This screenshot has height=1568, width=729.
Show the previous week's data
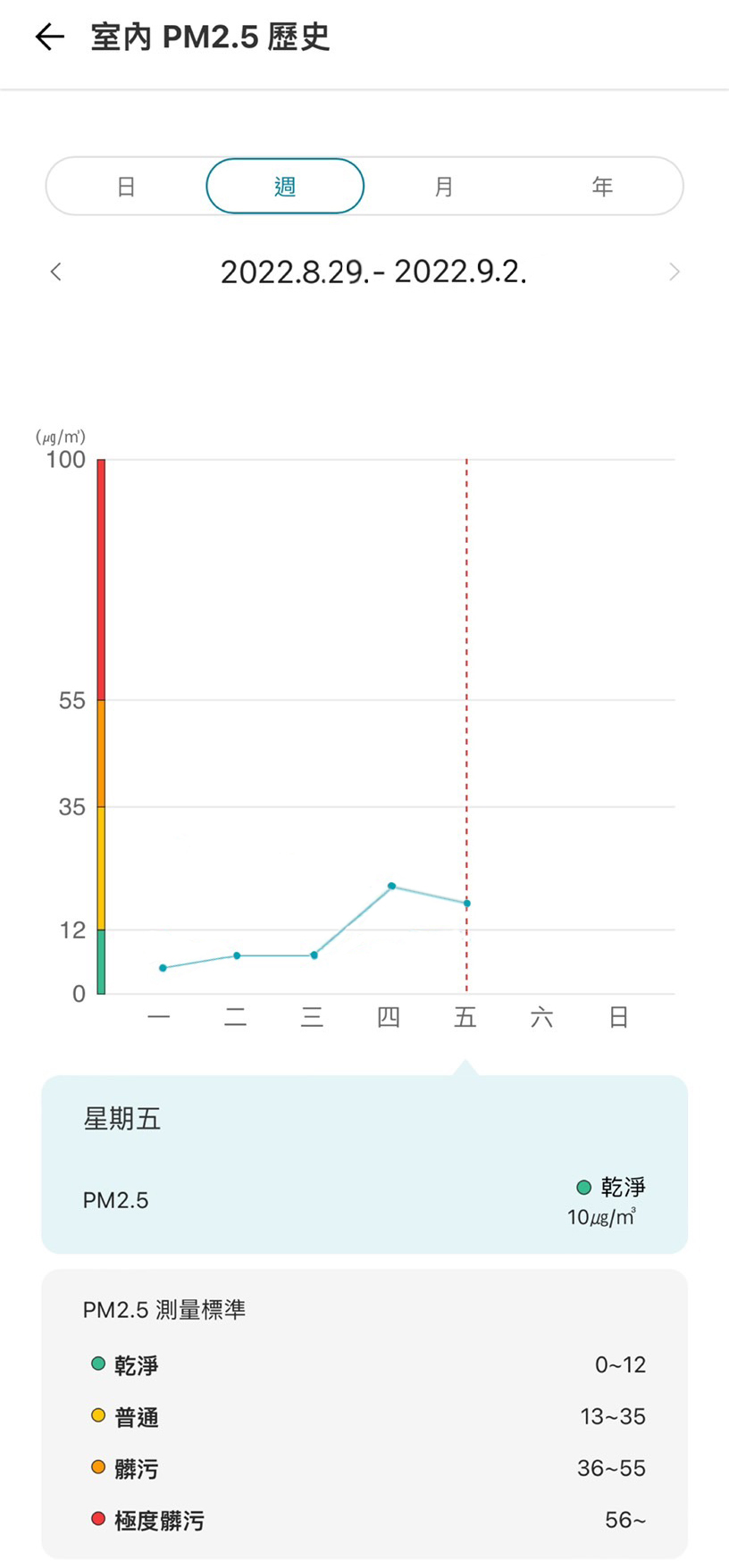tap(56, 271)
